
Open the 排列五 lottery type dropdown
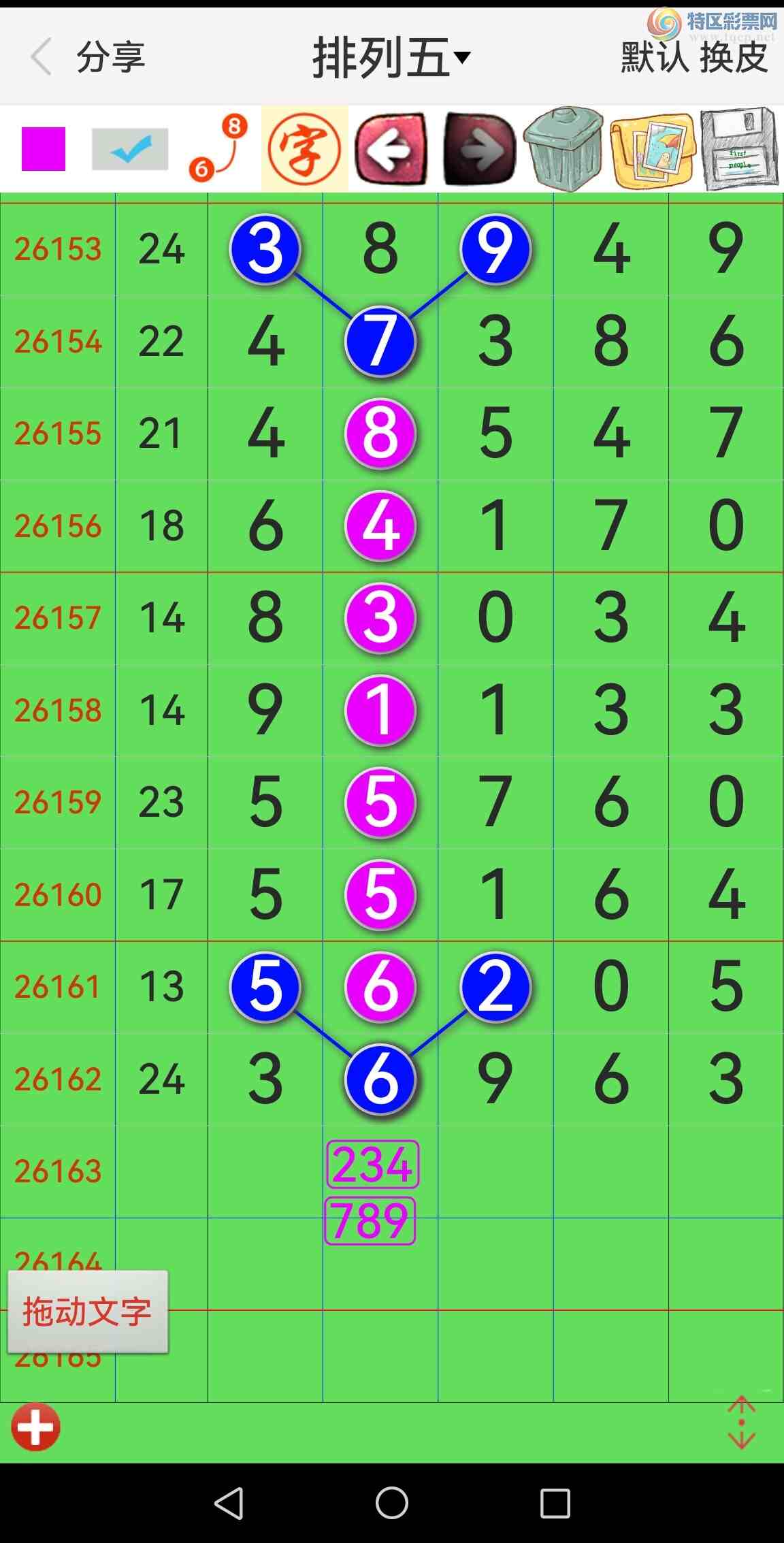pyautogui.click(x=391, y=58)
